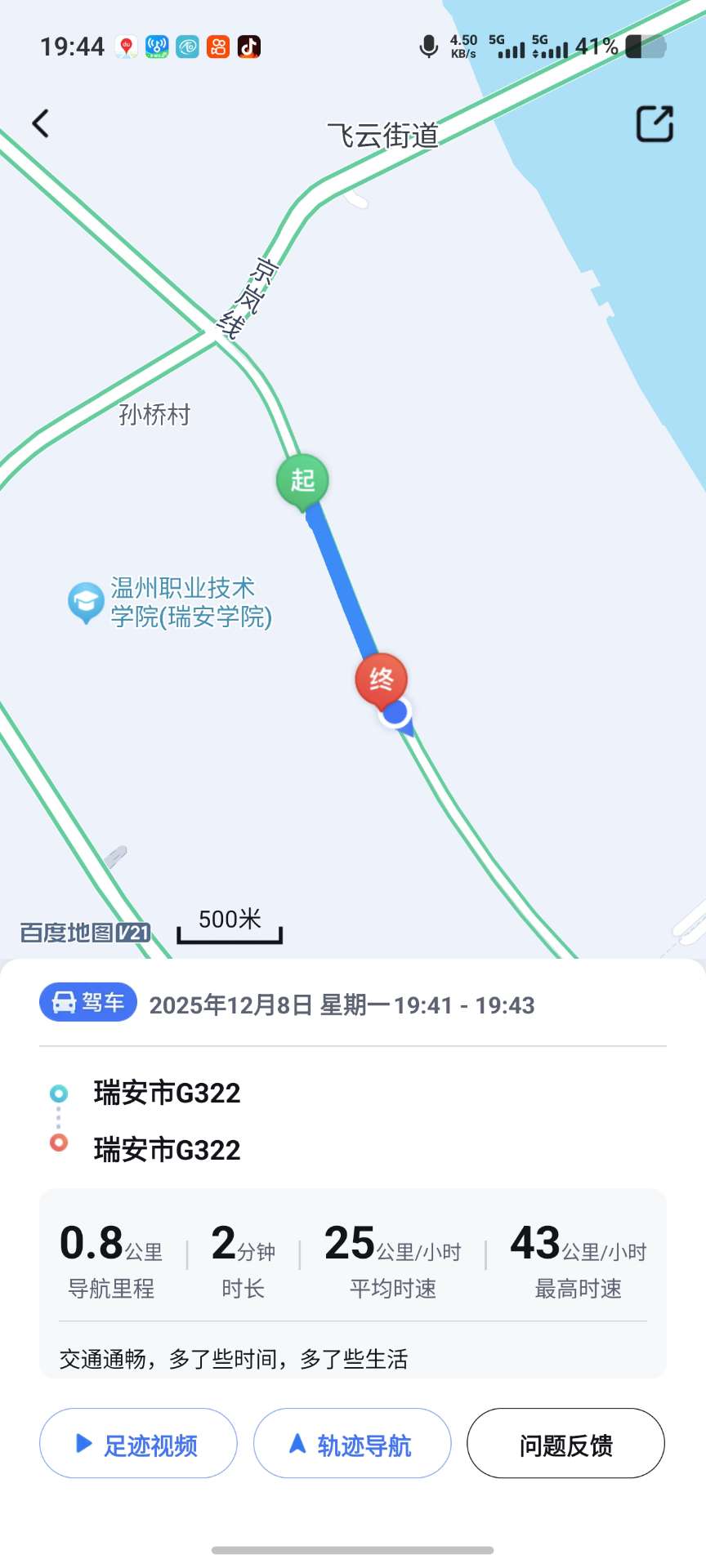Play the 足迹视频 footprint video

(138, 1443)
